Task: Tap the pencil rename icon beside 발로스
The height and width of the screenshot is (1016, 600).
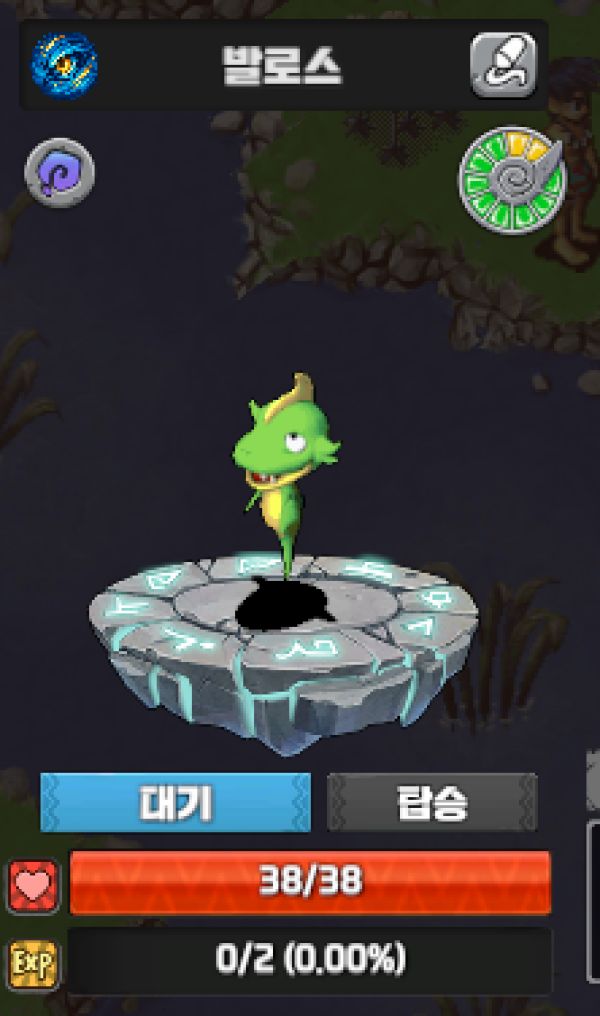Action: coord(503,65)
